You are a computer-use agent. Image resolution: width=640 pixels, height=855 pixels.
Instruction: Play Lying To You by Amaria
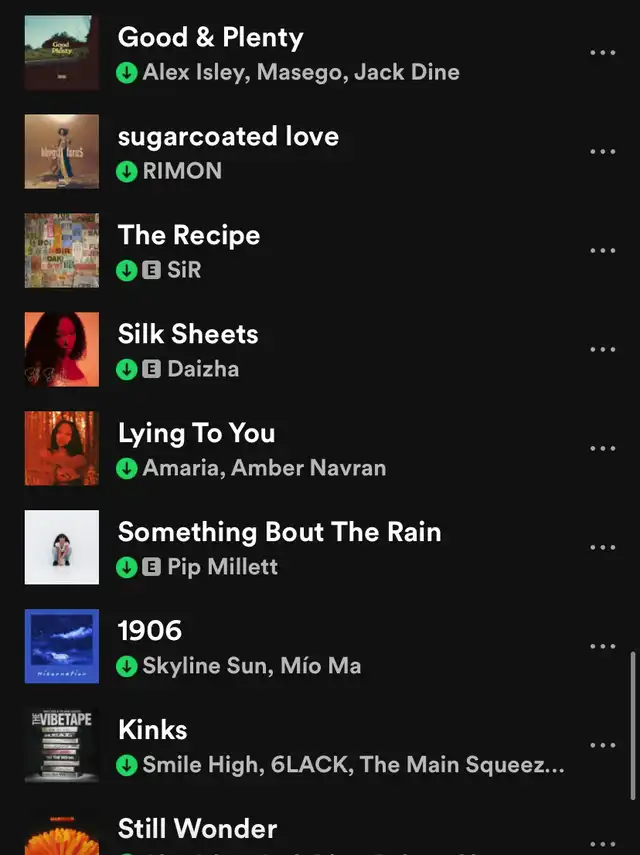(196, 433)
